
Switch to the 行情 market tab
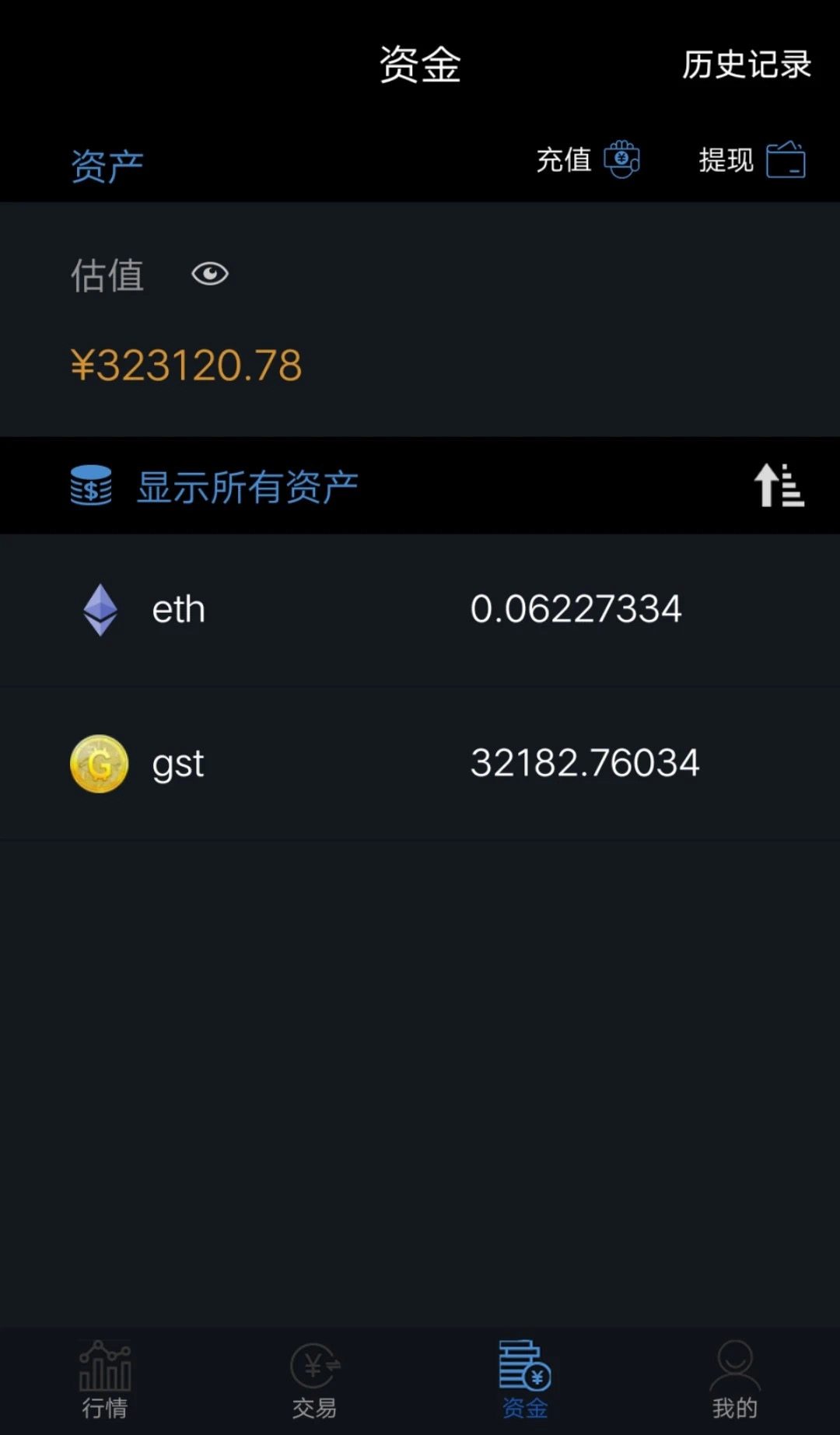pos(105,1379)
